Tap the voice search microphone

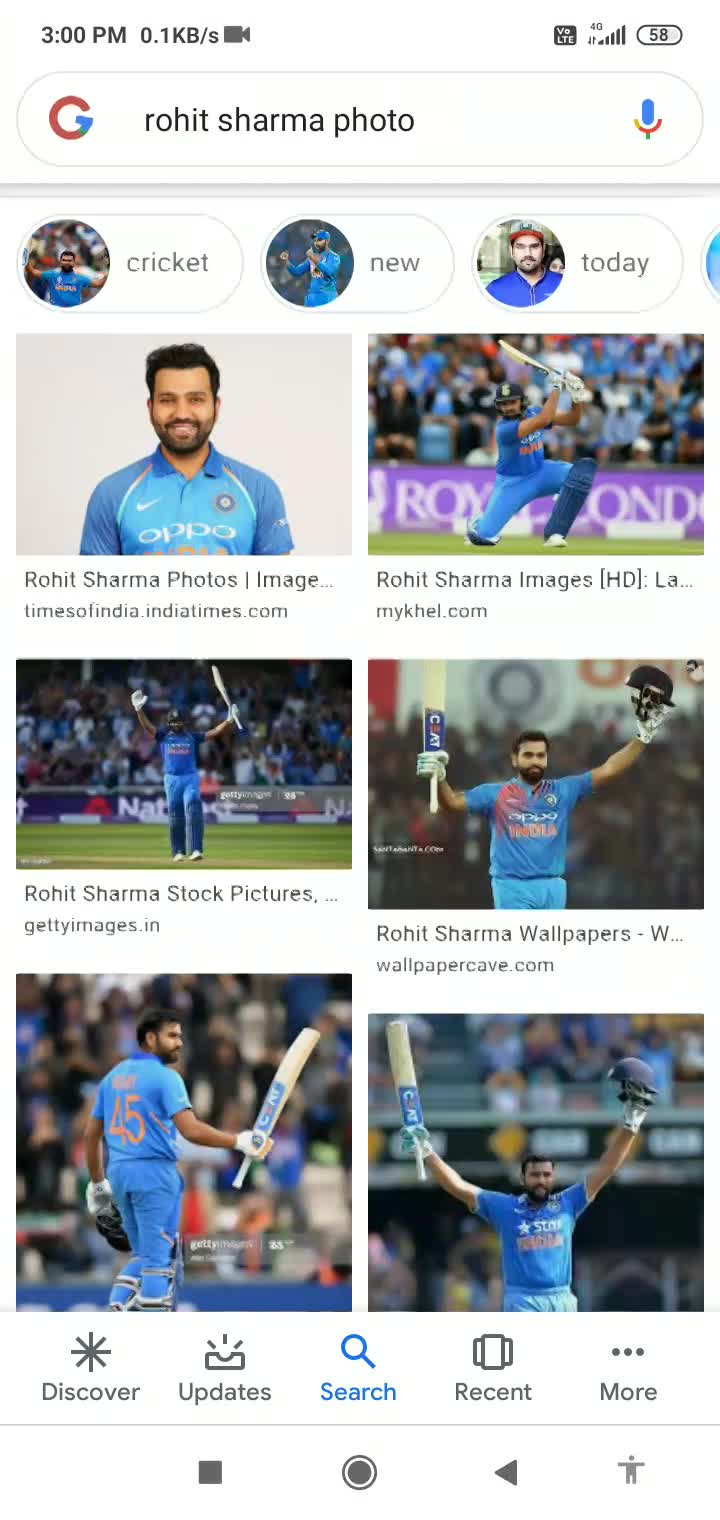point(647,120)
